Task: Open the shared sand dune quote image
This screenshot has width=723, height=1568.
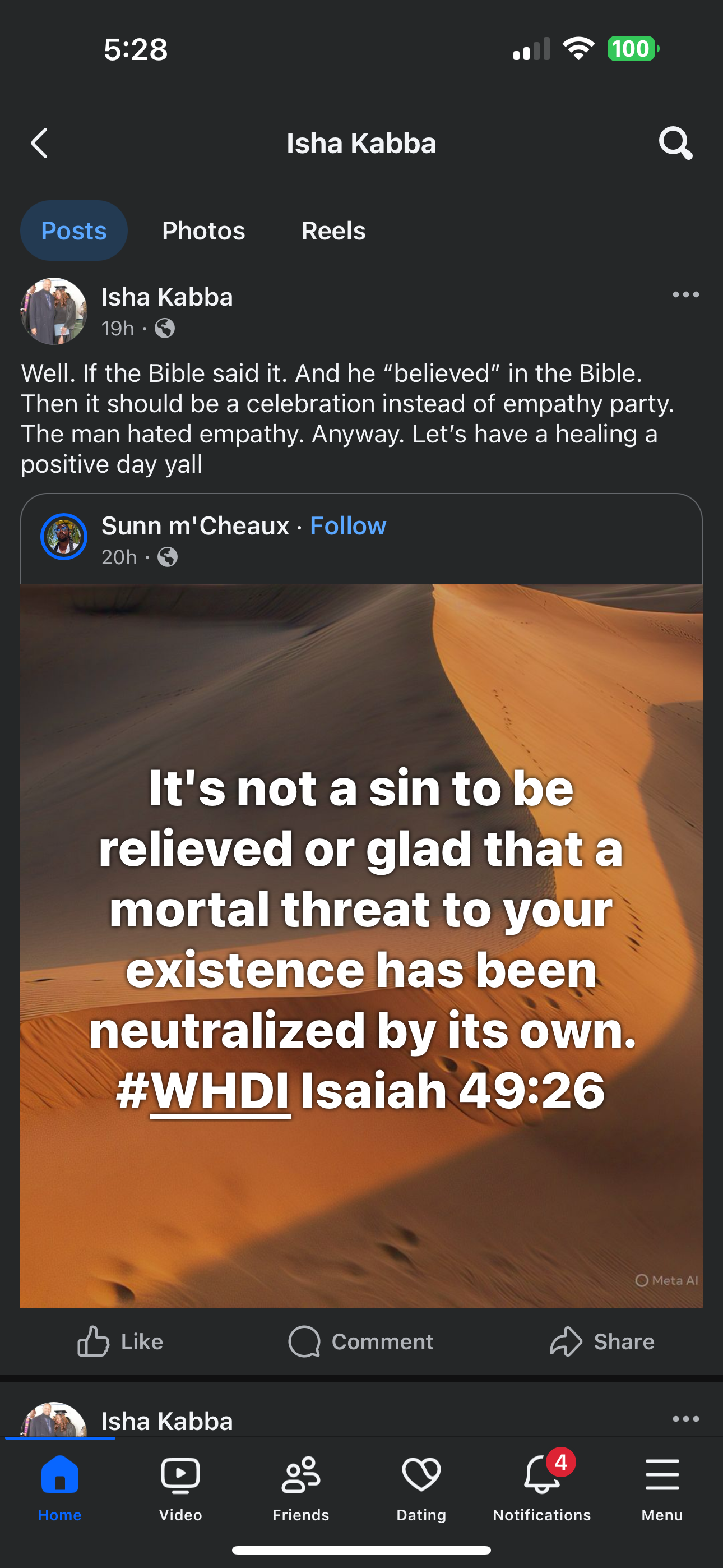Action: pos(361,946)
